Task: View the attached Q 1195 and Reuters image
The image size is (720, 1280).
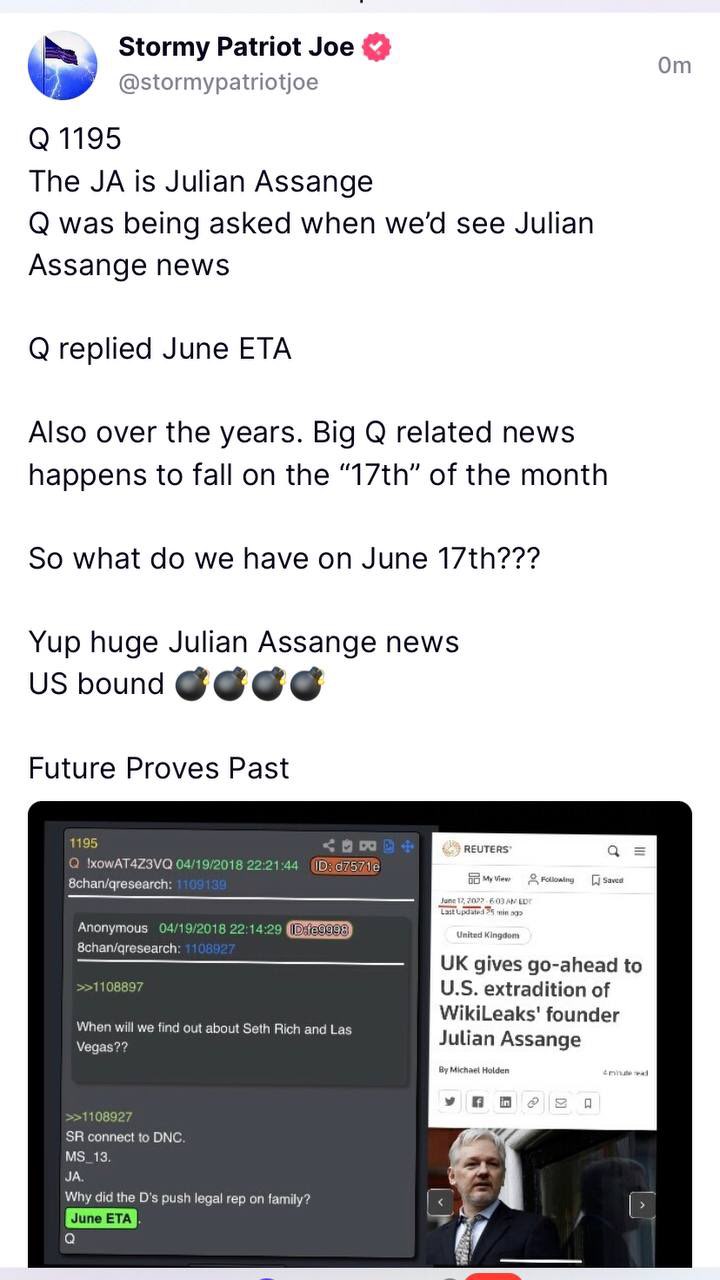Action: coord(359,1035)
